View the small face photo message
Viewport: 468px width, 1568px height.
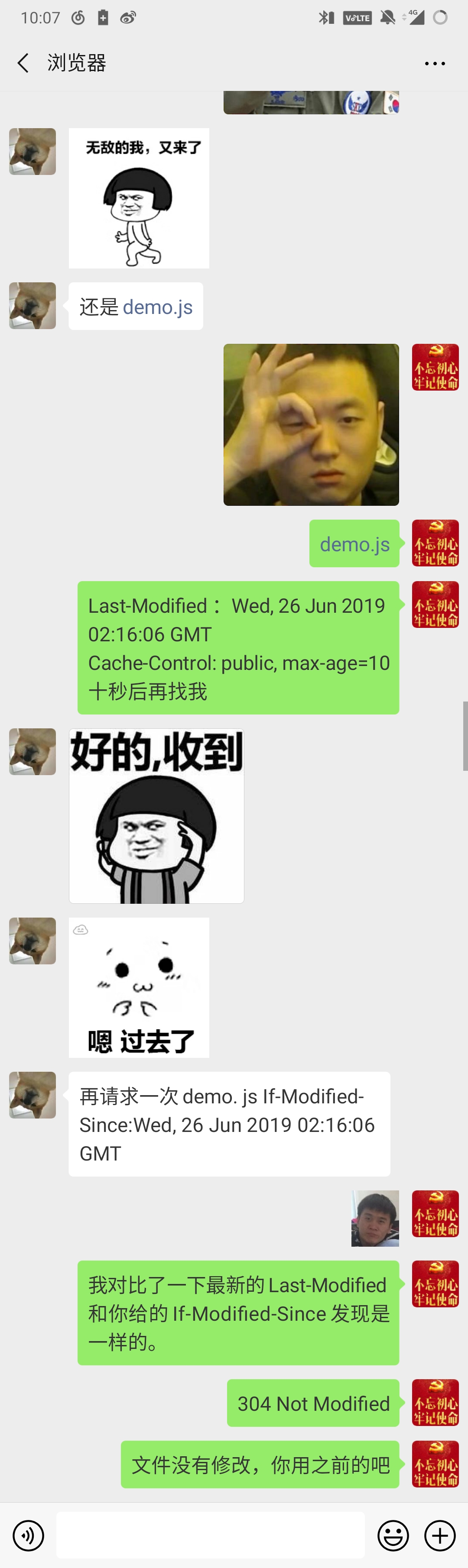tap(375, 1218)
